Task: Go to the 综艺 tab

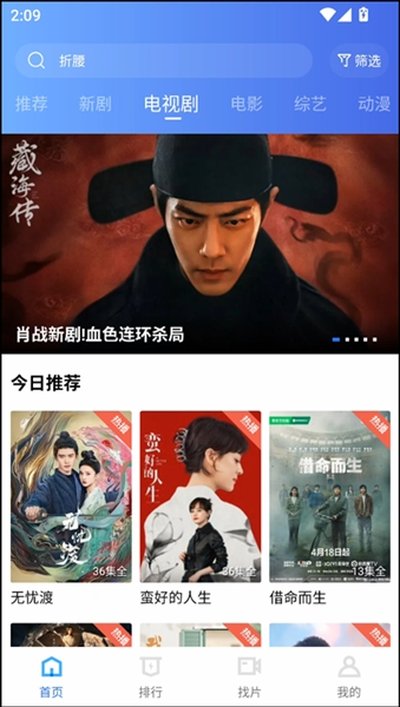Action: pos(310,104)
